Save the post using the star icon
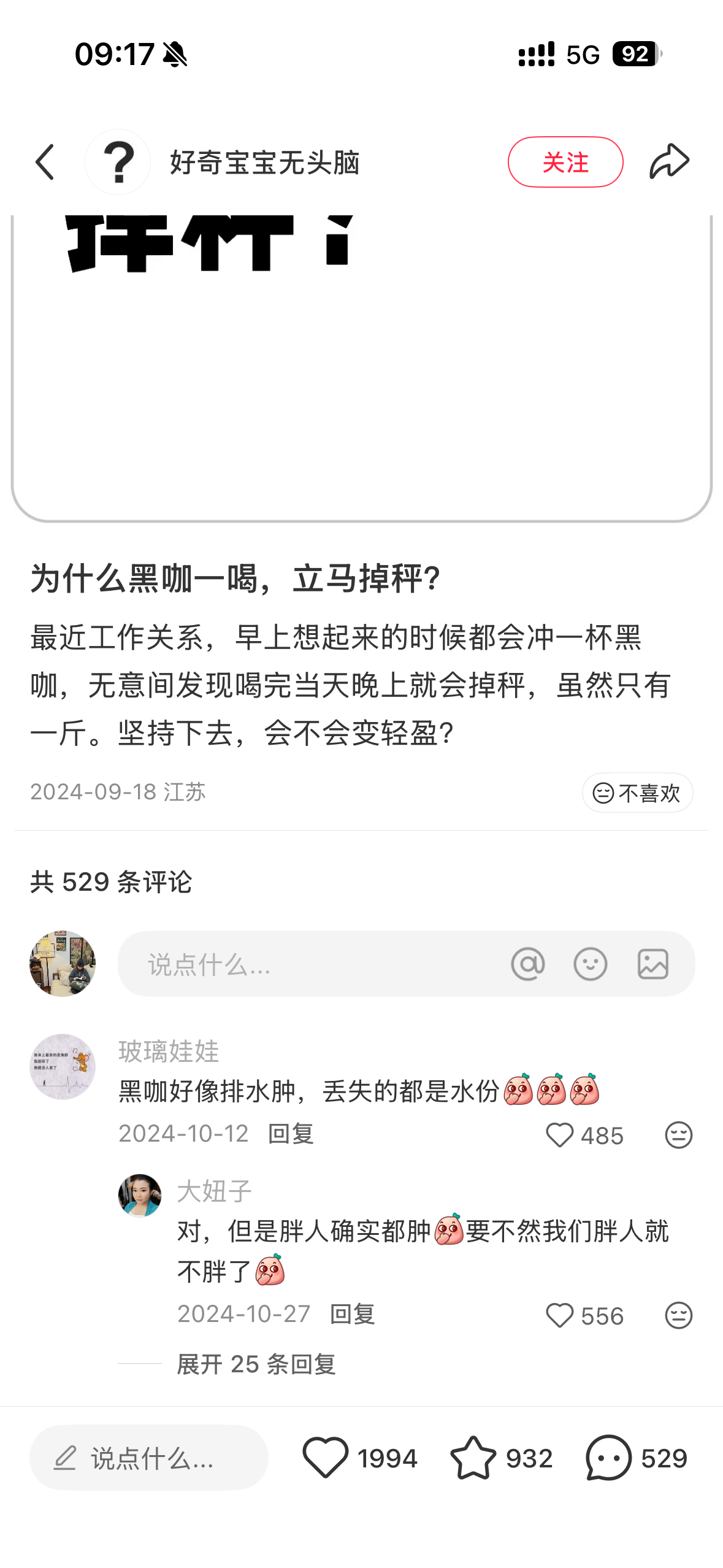 pyautogui.click(x=473, y=1458)
